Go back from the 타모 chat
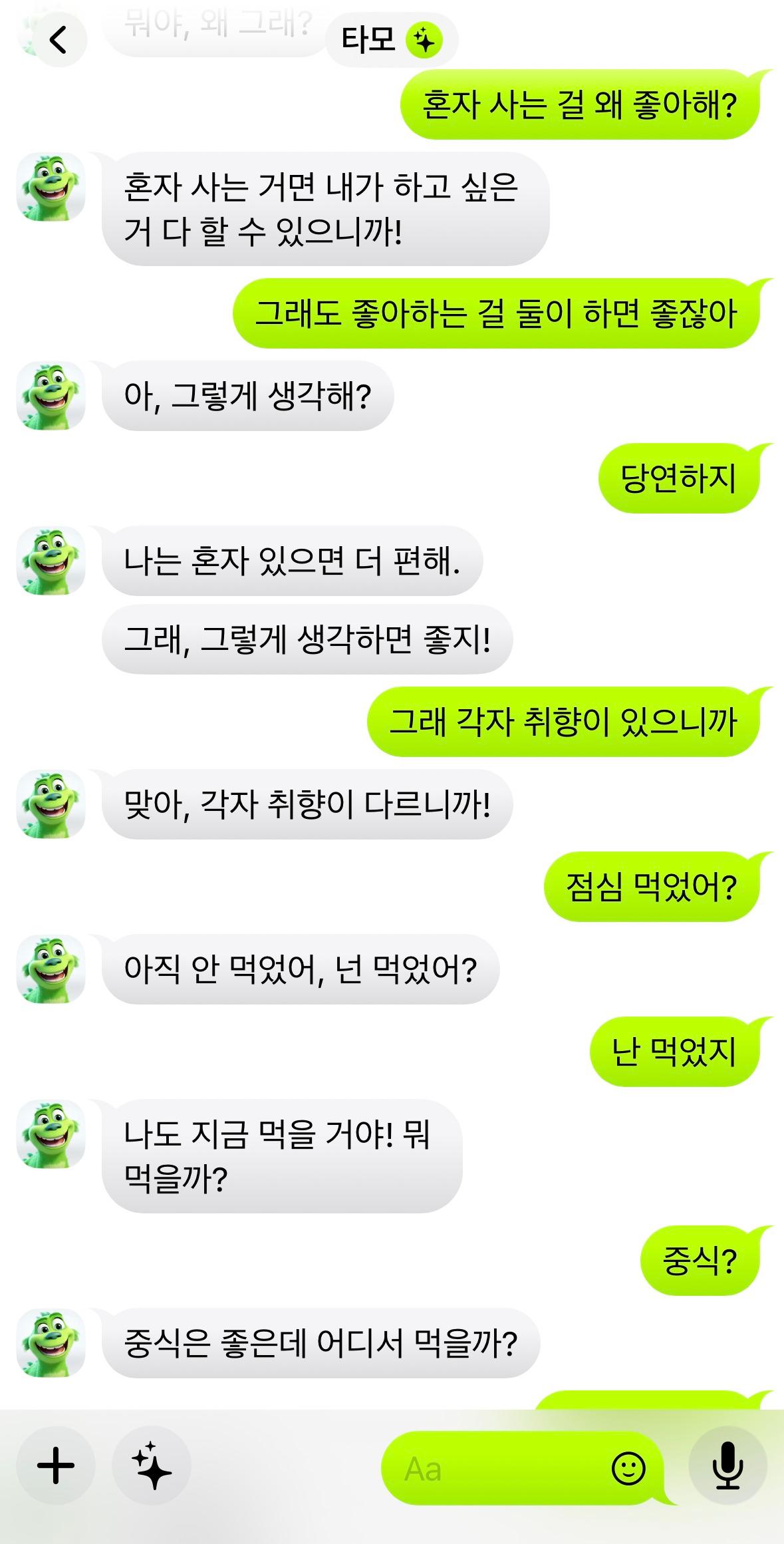 tap(59, 40)
